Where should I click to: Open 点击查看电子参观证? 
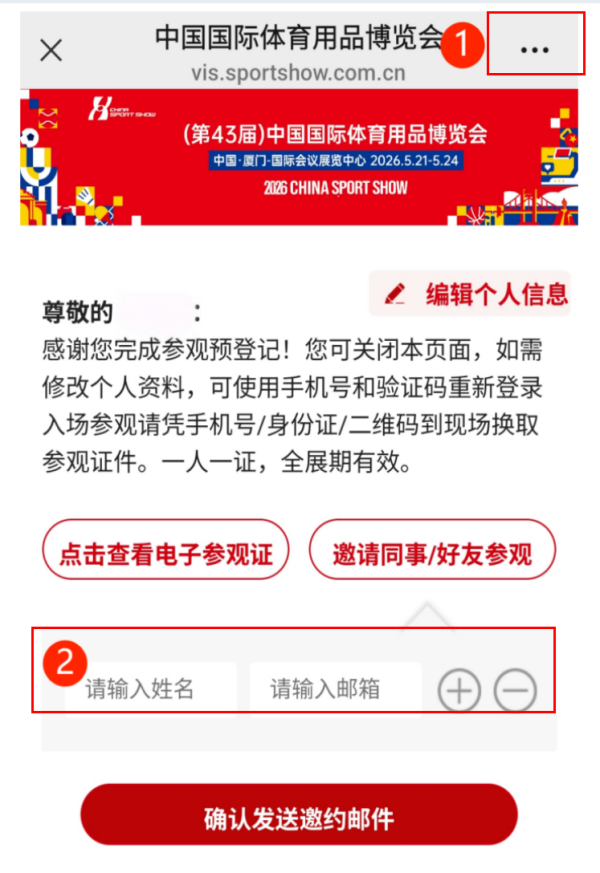165,555
